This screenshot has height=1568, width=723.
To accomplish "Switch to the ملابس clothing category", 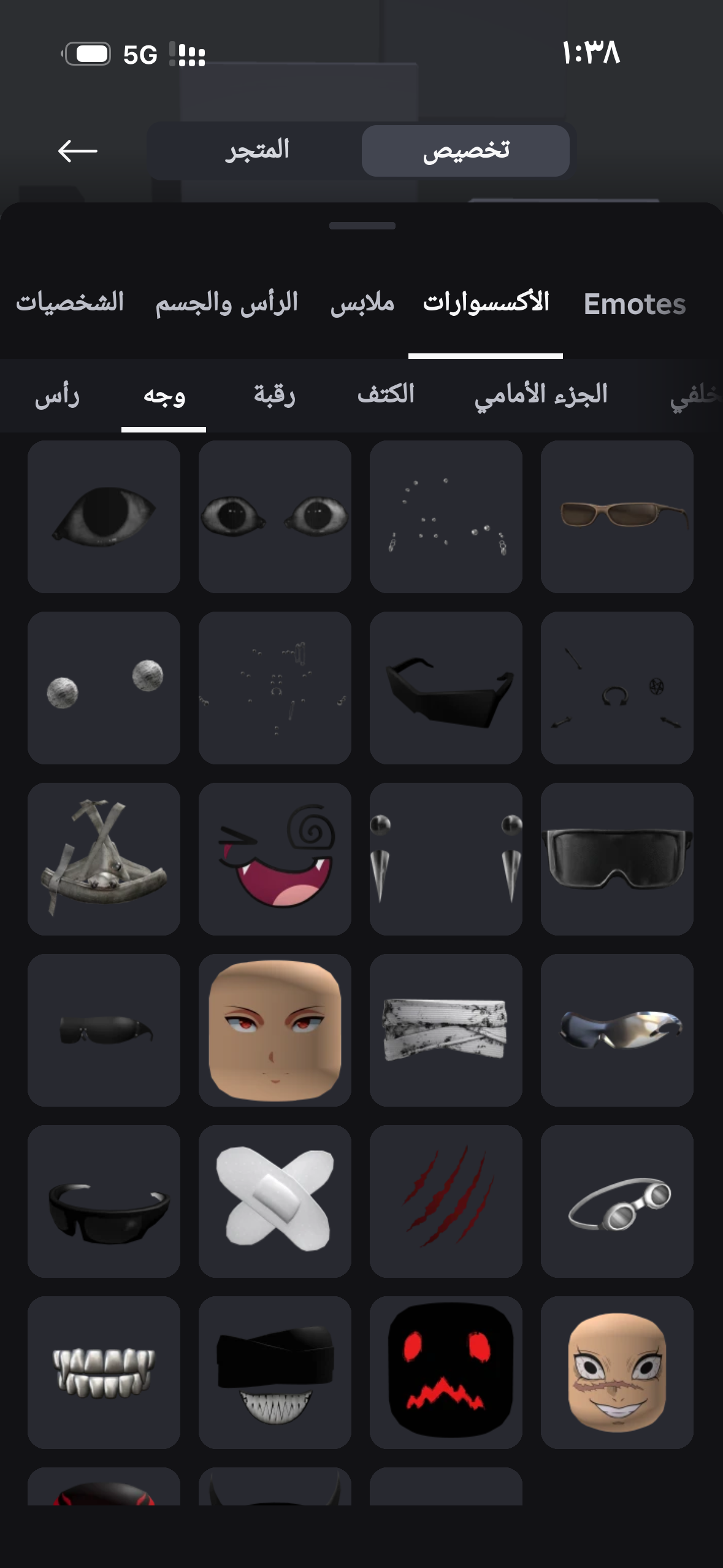I will [362, 304].
